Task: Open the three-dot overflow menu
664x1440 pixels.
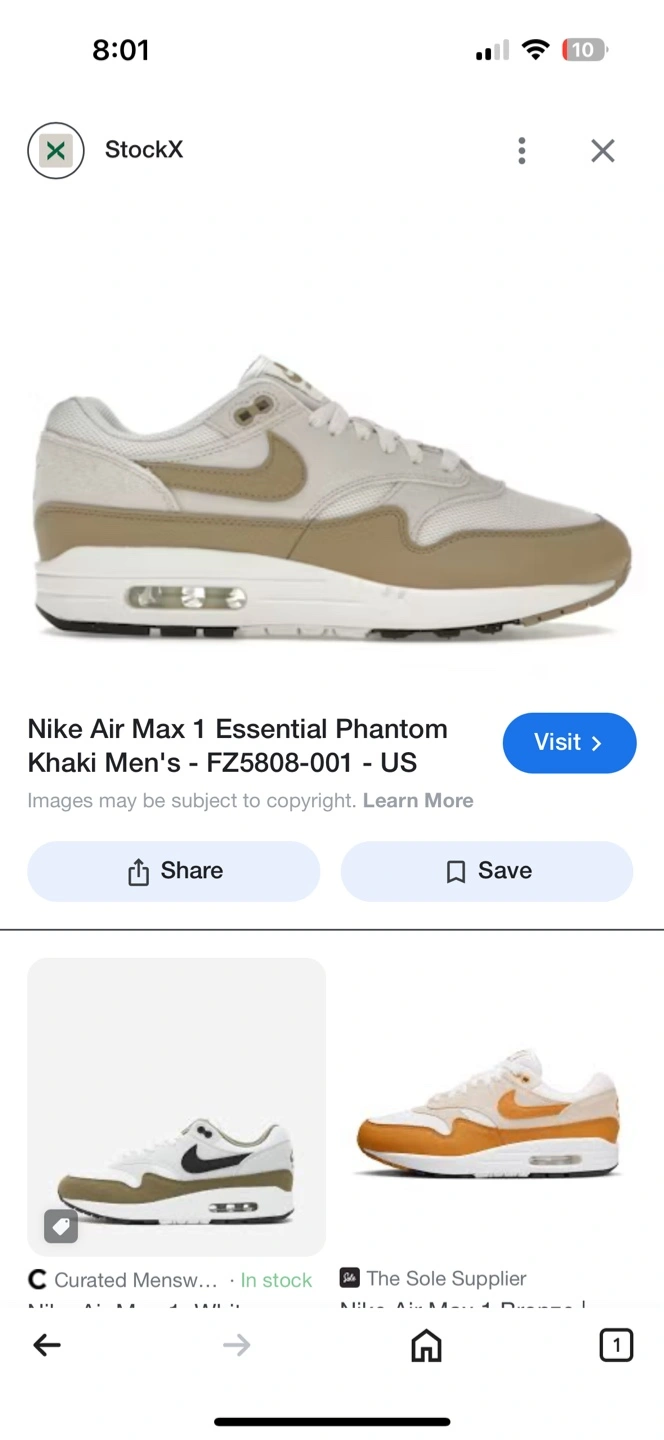Action: (521, 151)
